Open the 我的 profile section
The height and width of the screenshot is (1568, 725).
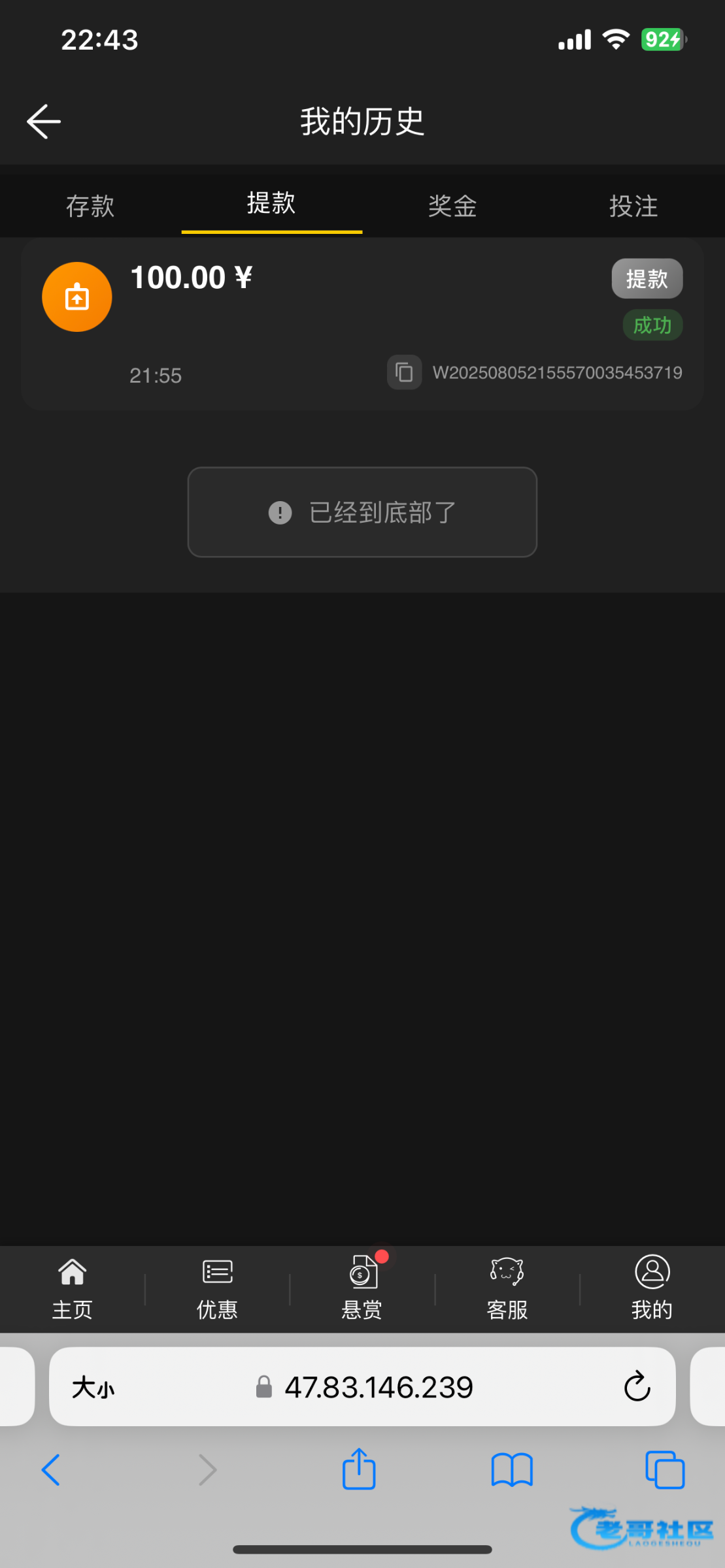coord(652,1288)
